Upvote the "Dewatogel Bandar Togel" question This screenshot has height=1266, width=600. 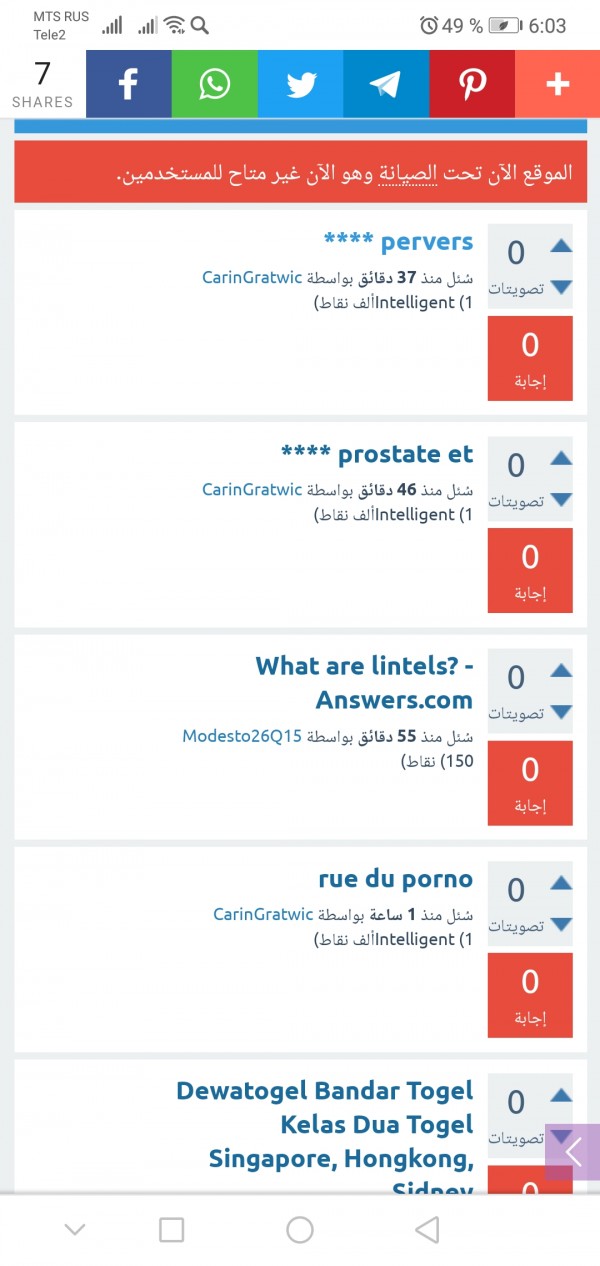point(561,1095)
